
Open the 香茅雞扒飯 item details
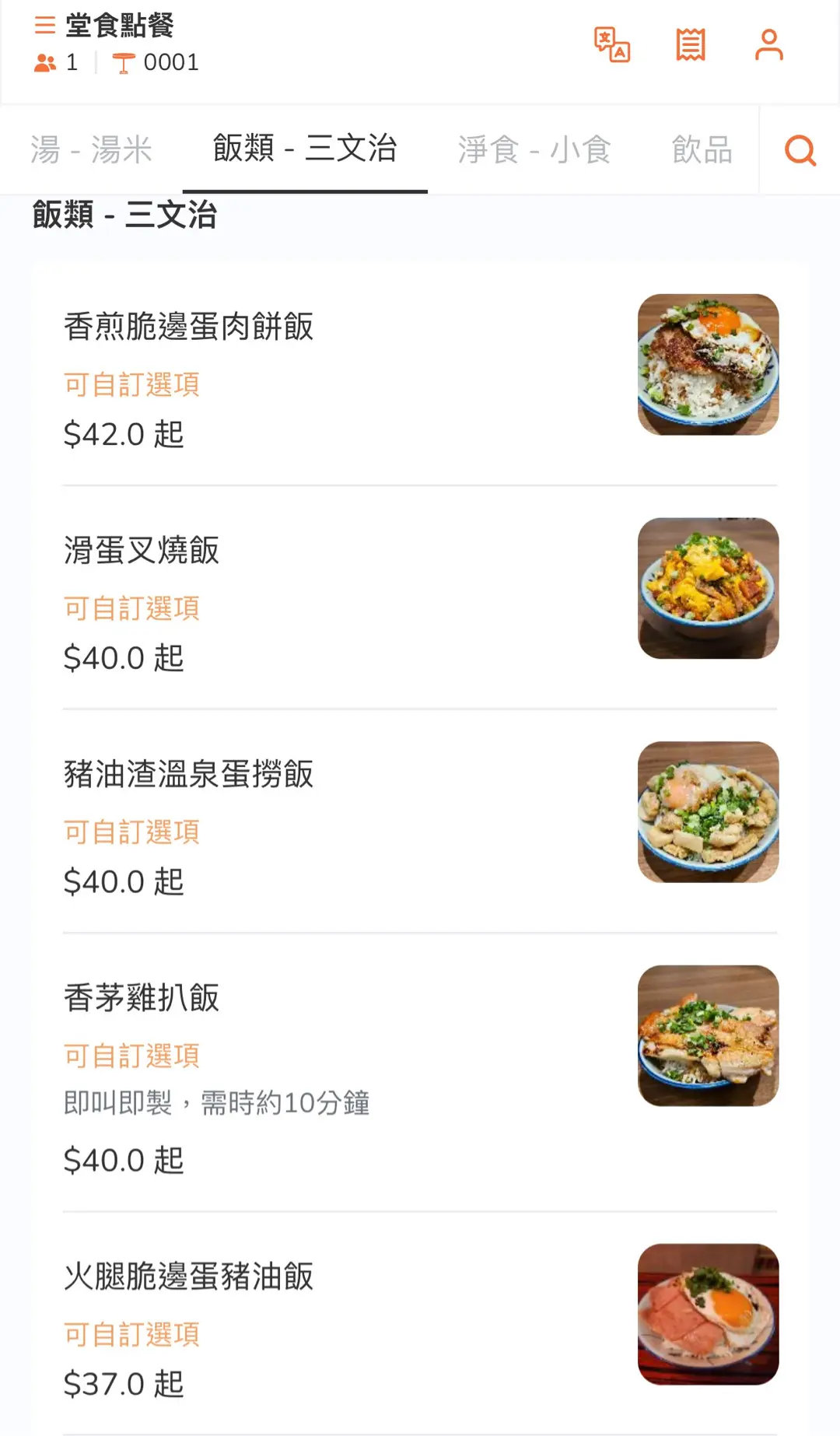142,998
